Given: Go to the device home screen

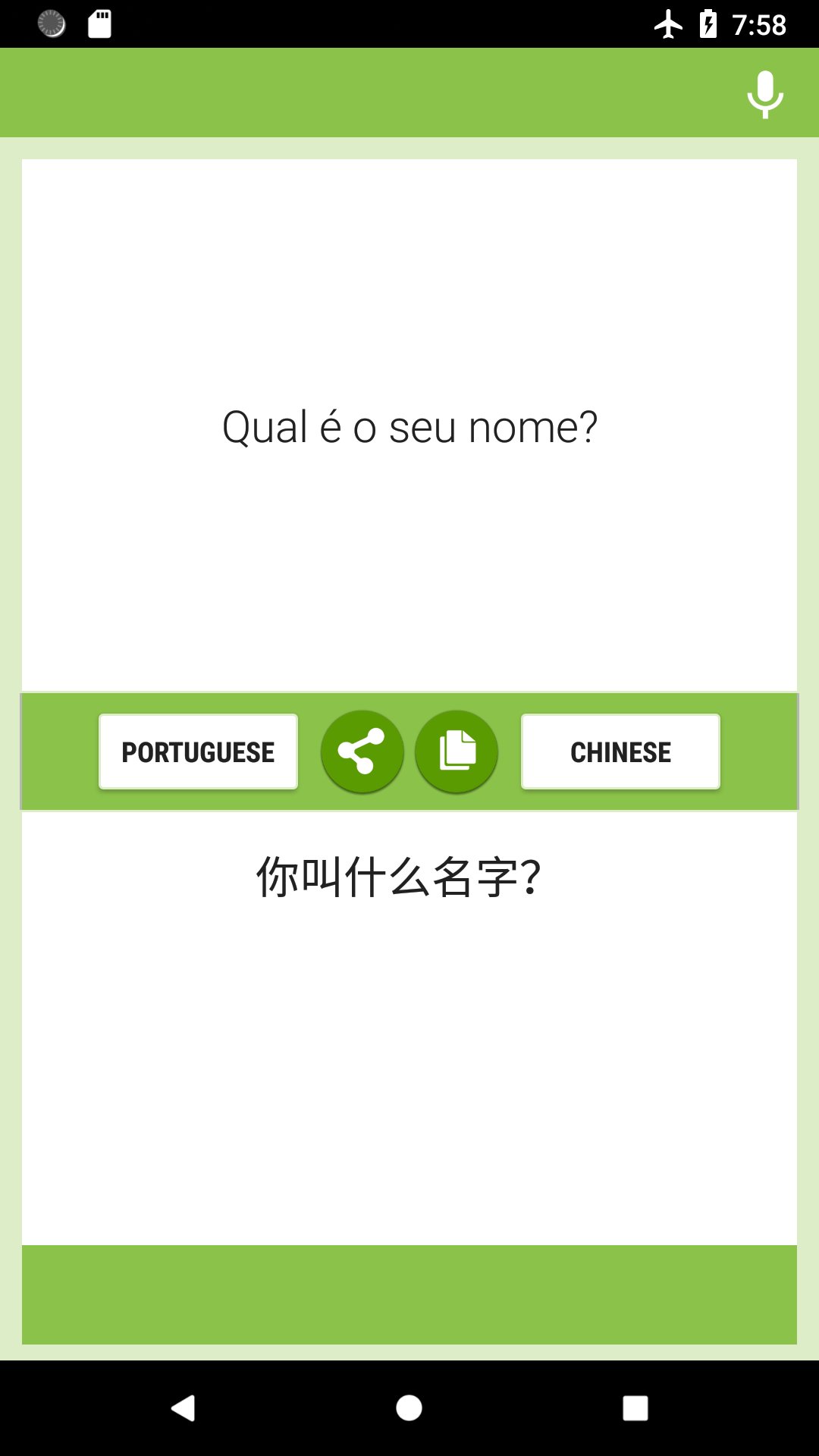Looking at the screenshot, I should pyautogui.click(x=409, y=1408).
